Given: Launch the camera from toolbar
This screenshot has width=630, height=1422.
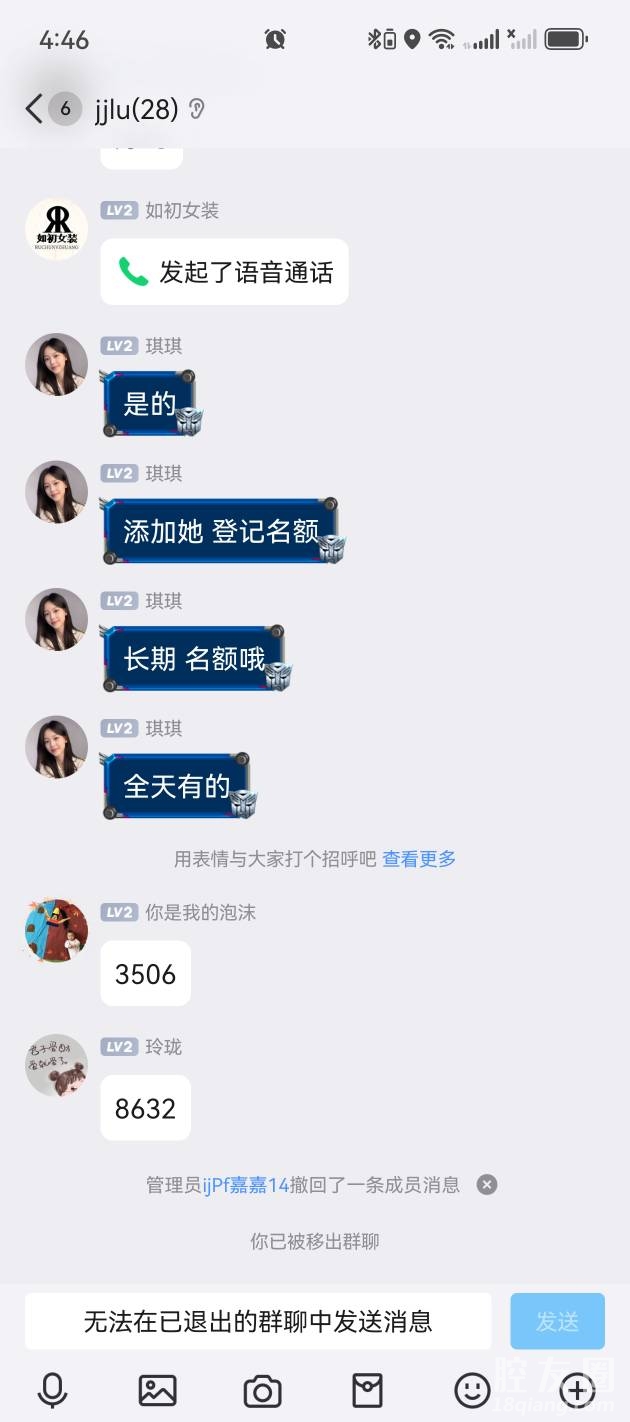Looking at the screenshot, I should pos(262,1390).
